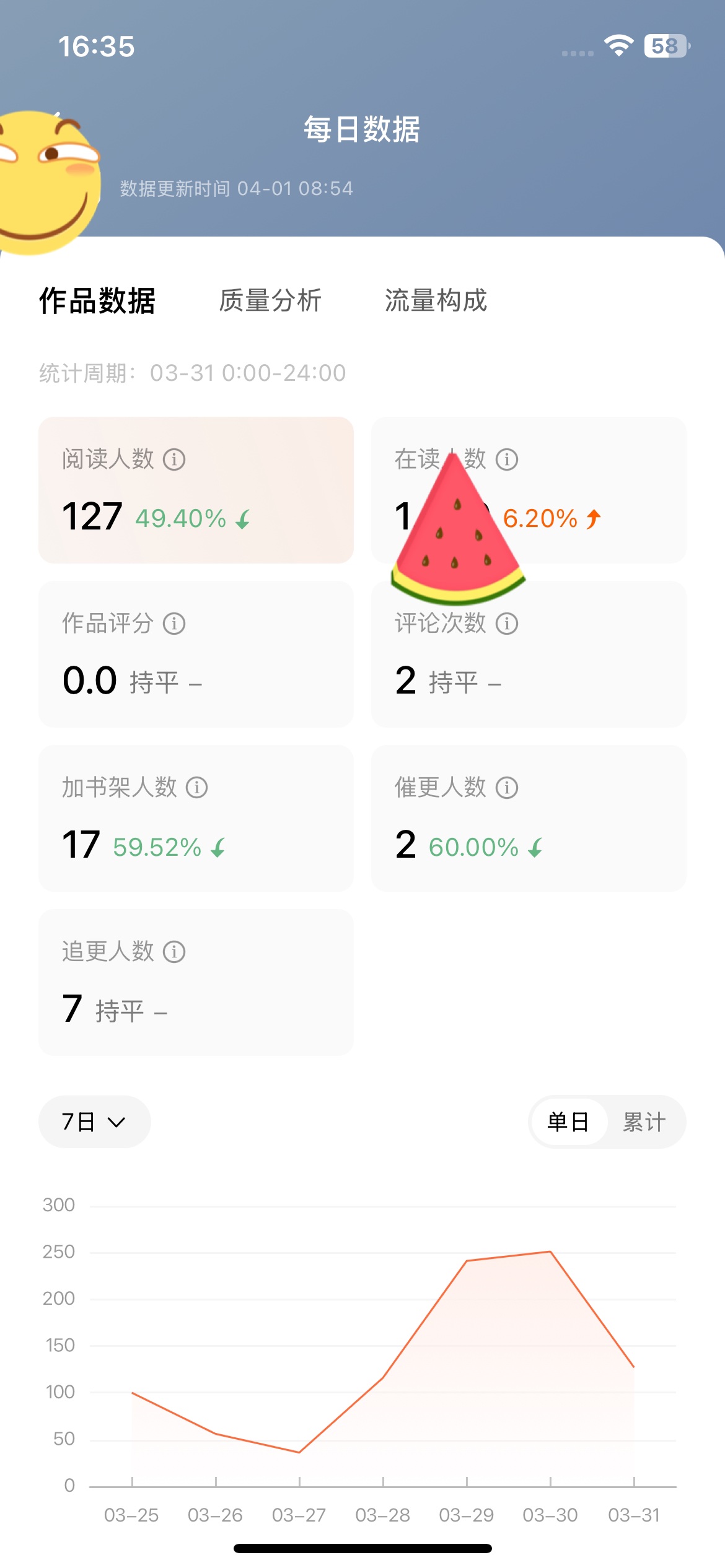This screenshot has height=1568, width=725.
Task: Select the 作品数据 tab
Action: tap(97, 301)
